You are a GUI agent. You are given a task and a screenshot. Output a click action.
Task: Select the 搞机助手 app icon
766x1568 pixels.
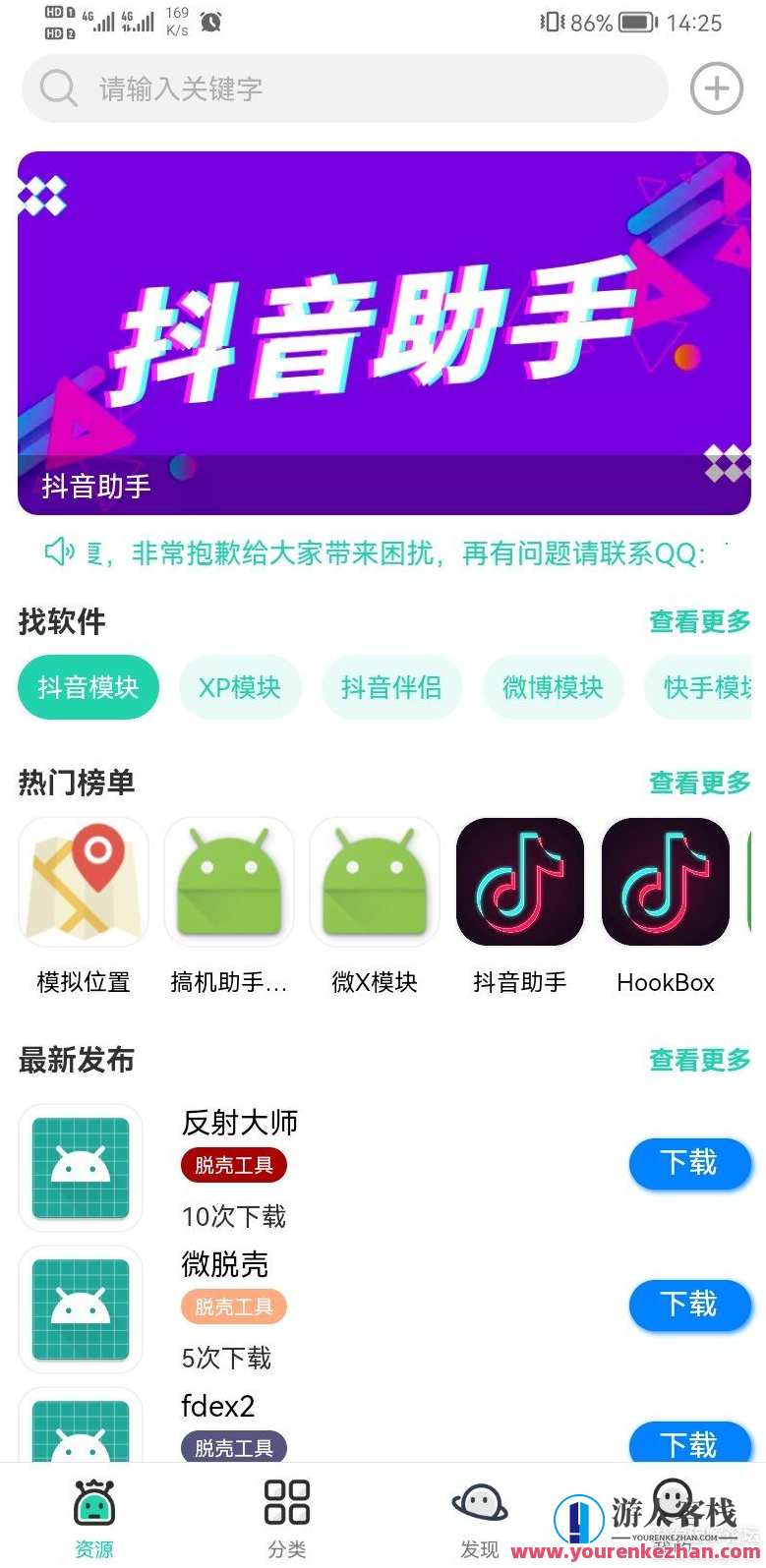pyautogui.click(x=228, y=880)
